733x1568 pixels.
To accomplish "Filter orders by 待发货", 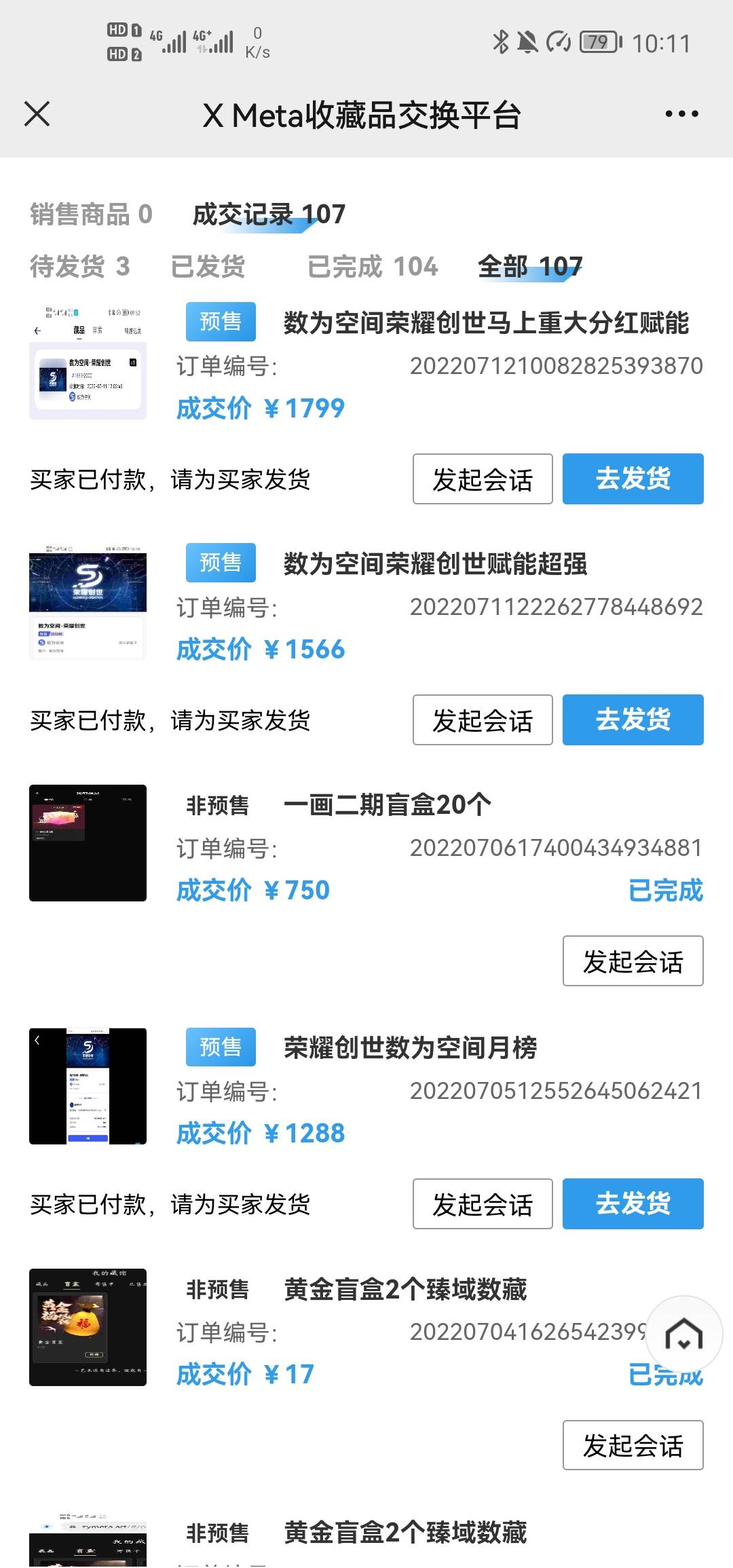I will pos(79,267).
